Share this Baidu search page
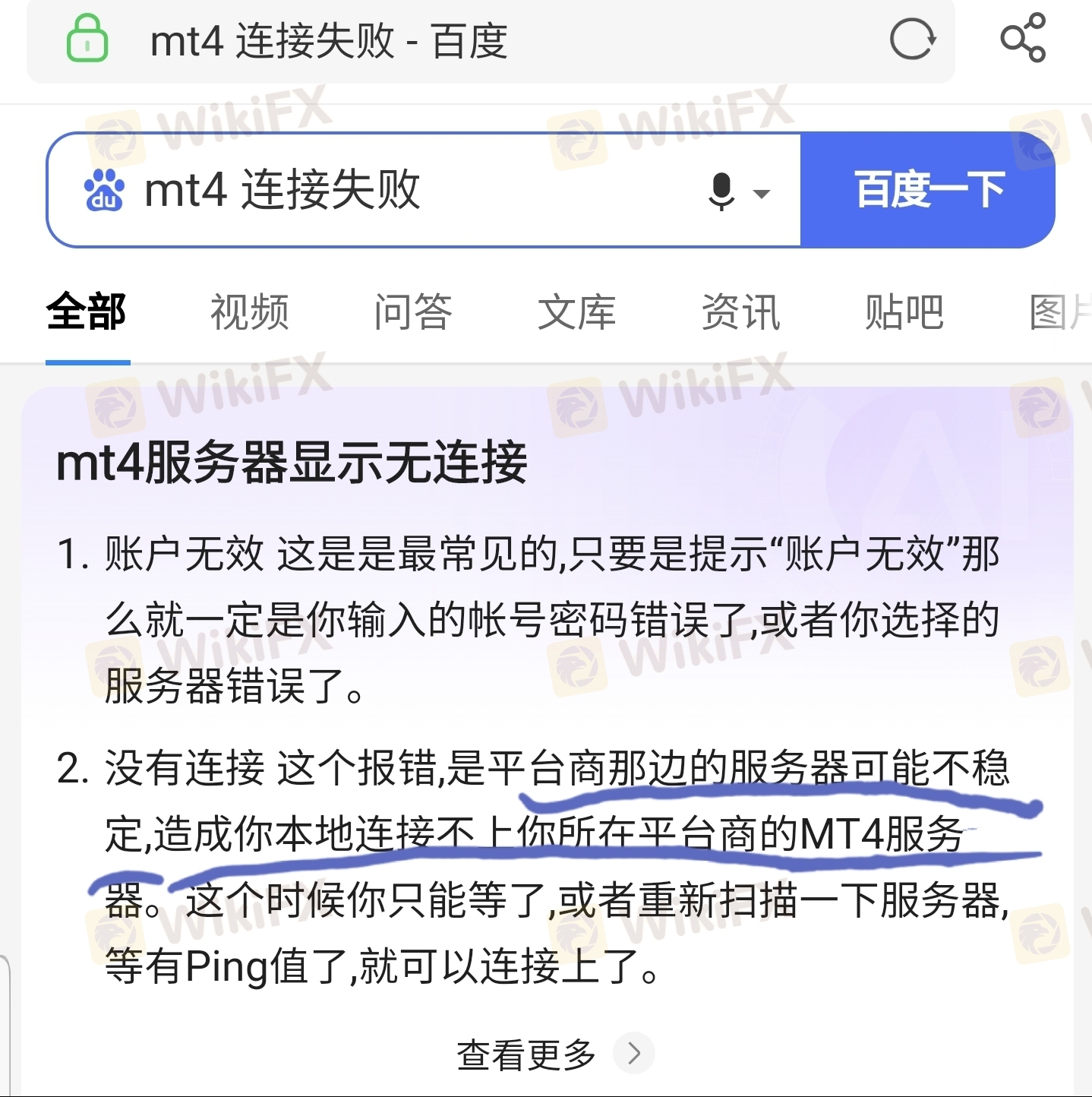This screenshot has width=1092, height=1097. (1023, 38)
